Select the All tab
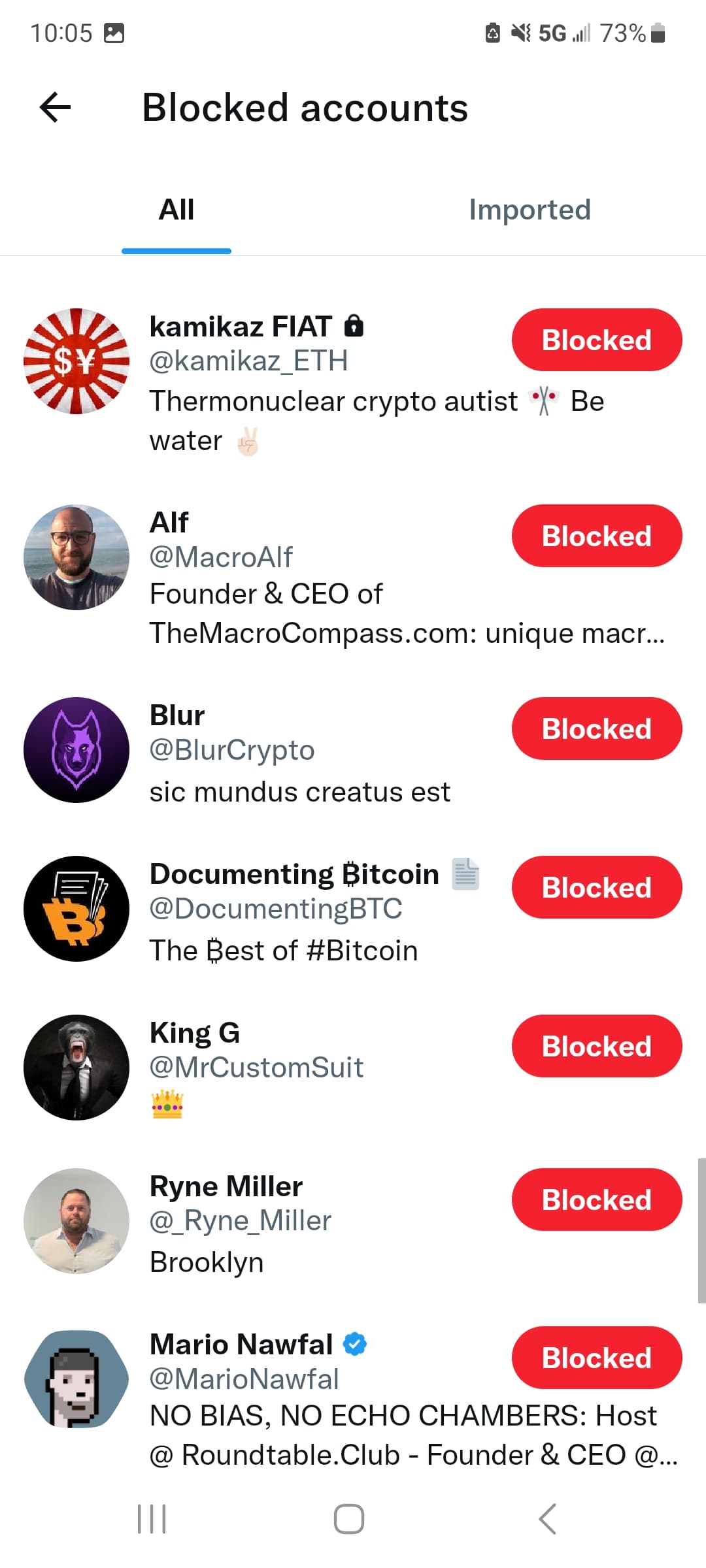Image resolution: width=706 pixels, height=1568 pixels. 176,210
